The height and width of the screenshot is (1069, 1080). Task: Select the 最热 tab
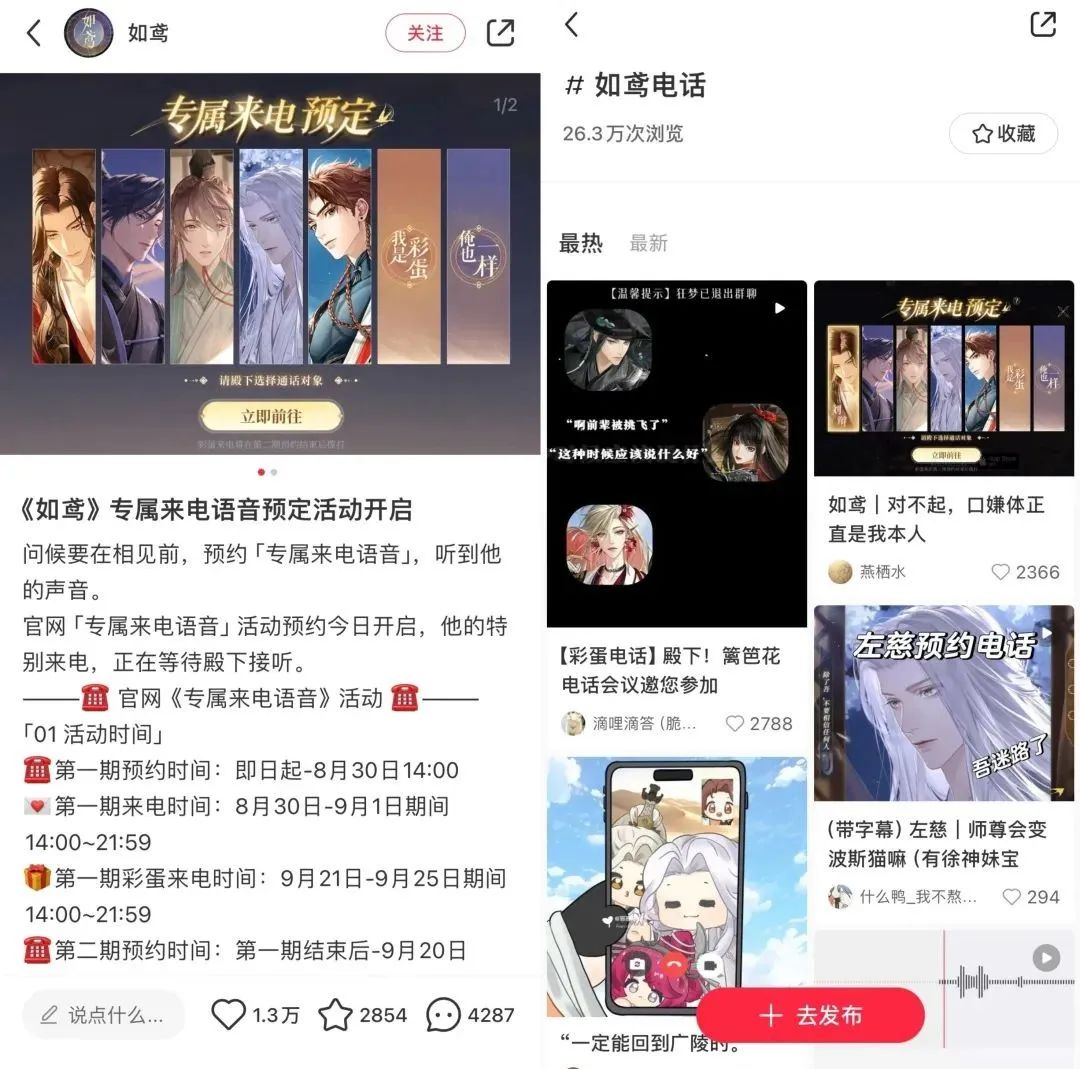(580, 243)
